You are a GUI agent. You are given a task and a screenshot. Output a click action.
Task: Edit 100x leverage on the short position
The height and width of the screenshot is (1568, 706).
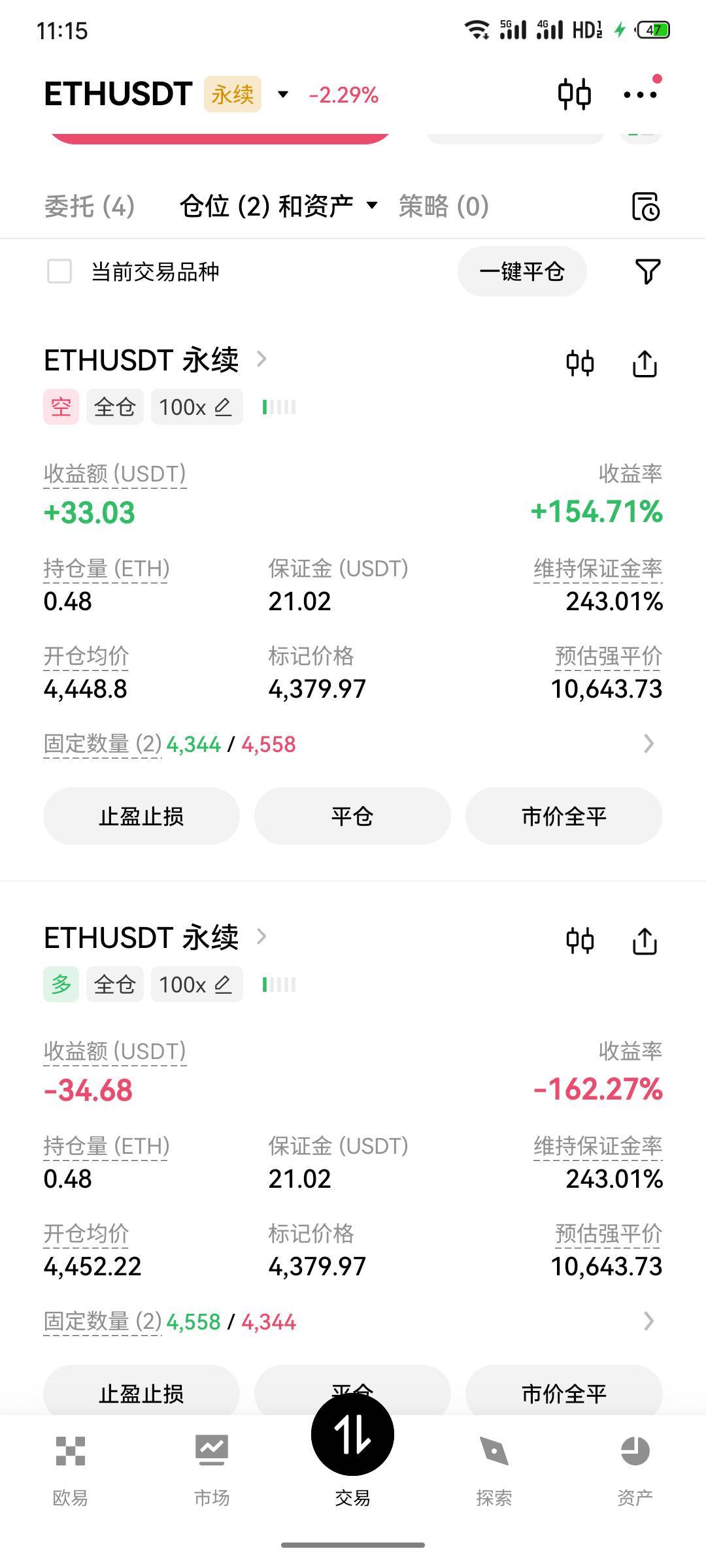pos(197,407)
